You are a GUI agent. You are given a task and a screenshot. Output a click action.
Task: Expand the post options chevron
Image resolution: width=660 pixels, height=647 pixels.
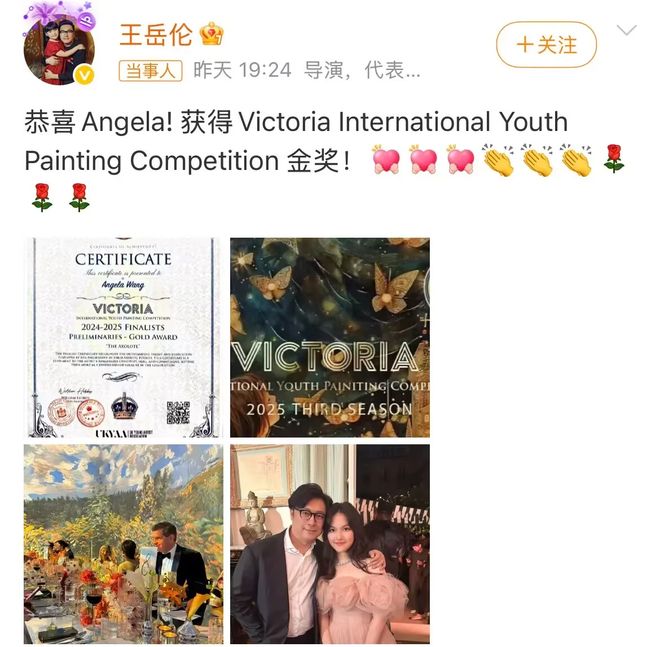(627, 31)
